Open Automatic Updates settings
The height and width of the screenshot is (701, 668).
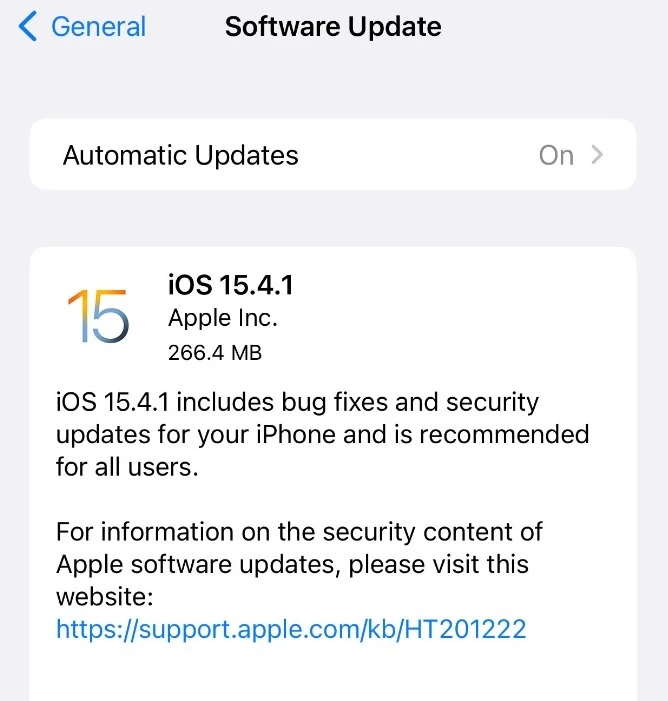[x=332, y=155]
